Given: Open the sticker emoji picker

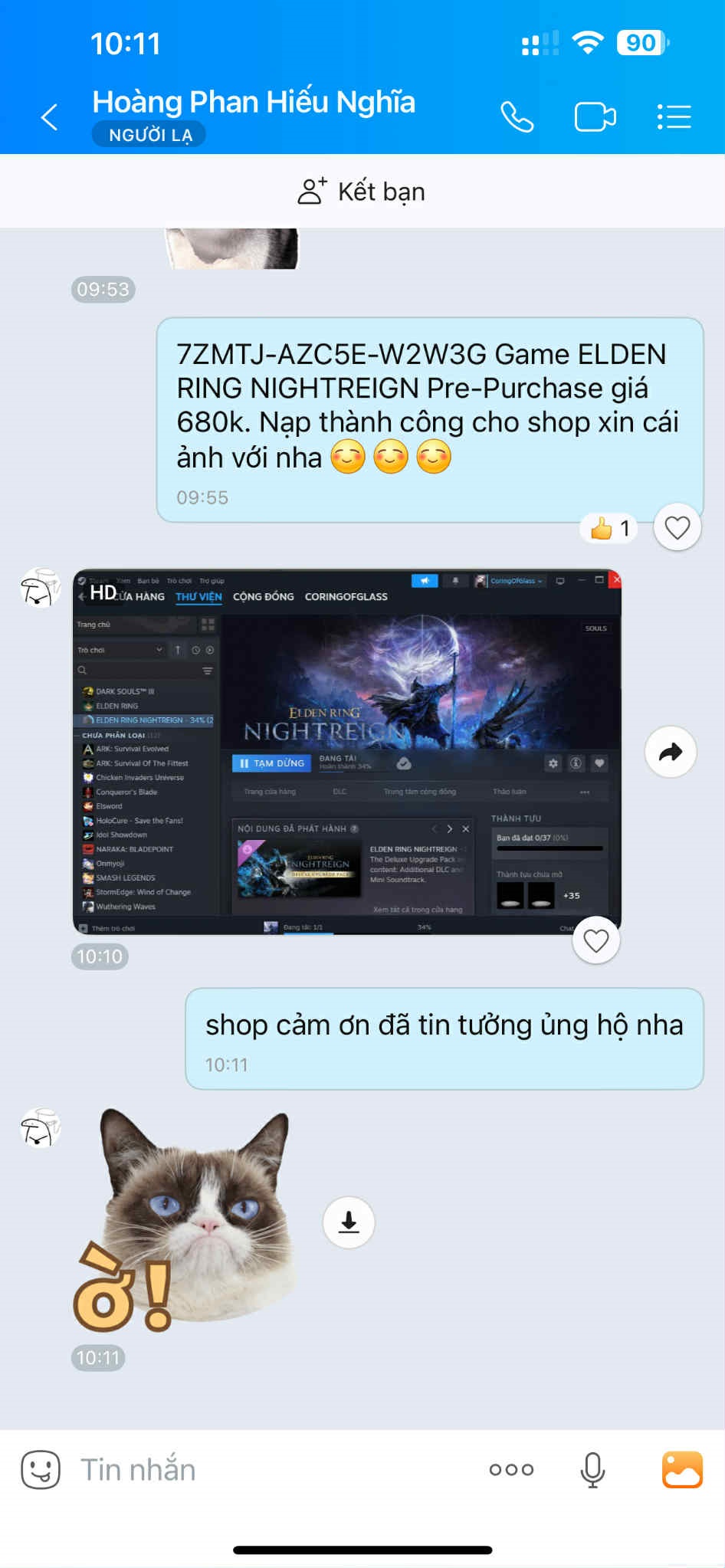Looking at the screenshot, I should click(41, 1469).
